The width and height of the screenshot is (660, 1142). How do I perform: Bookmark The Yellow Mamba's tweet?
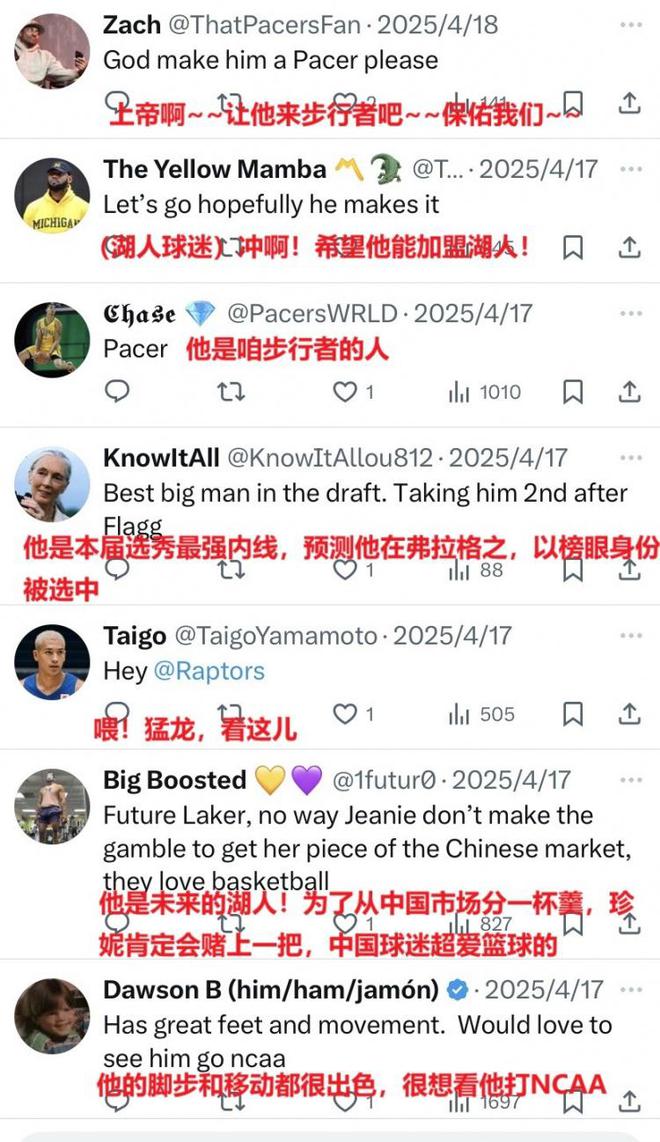[x=573, y=247]
